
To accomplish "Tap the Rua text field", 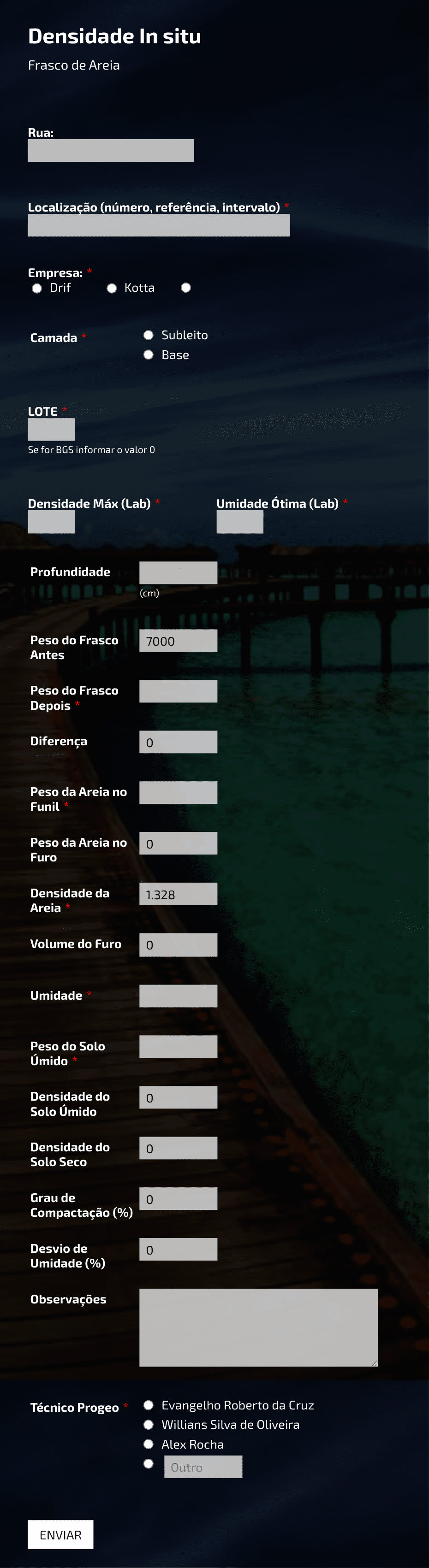I will (110, 150).
